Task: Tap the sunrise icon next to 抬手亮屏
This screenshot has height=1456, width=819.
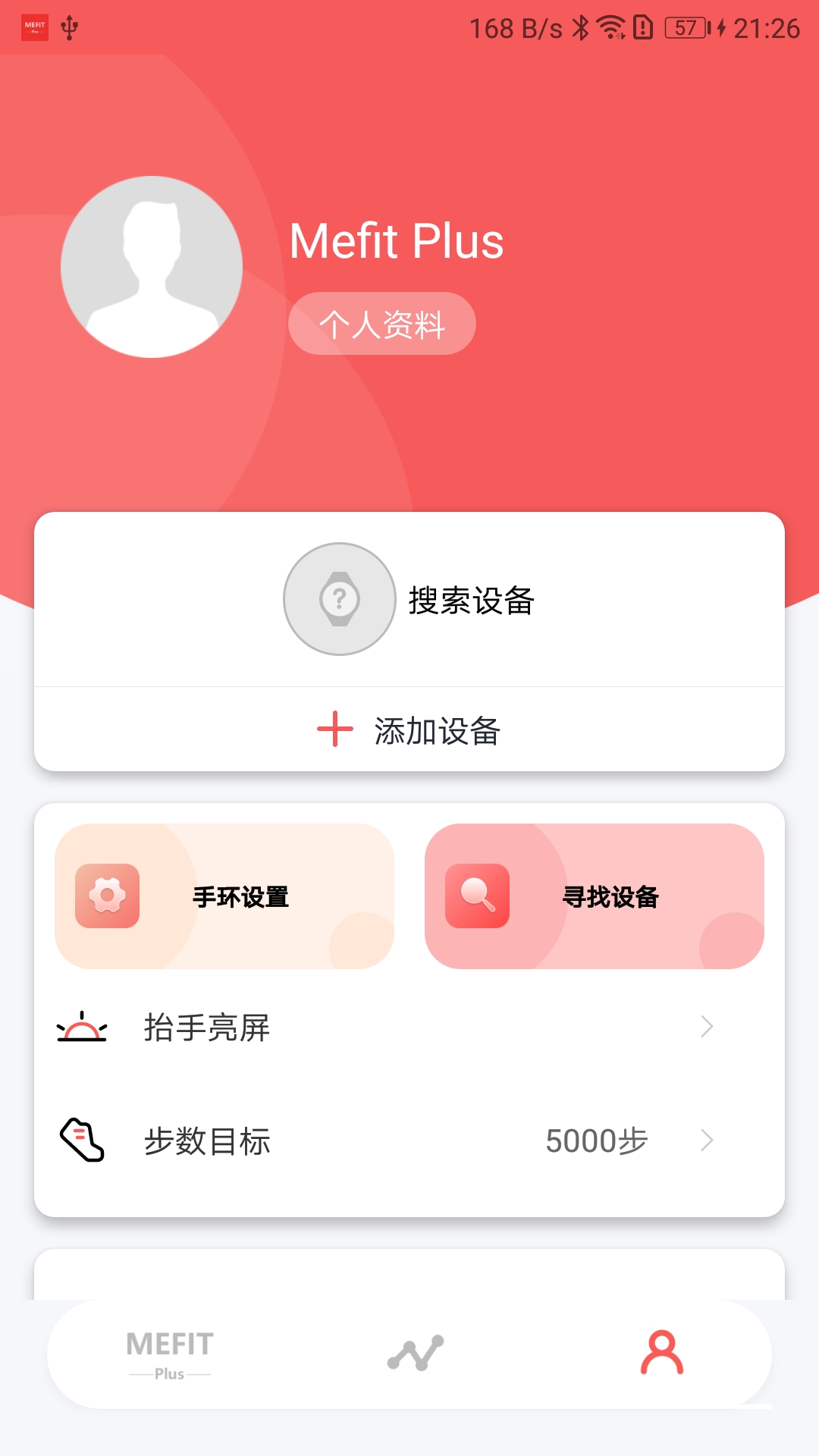Action: pyautogui.click(x=80, y=1028)
